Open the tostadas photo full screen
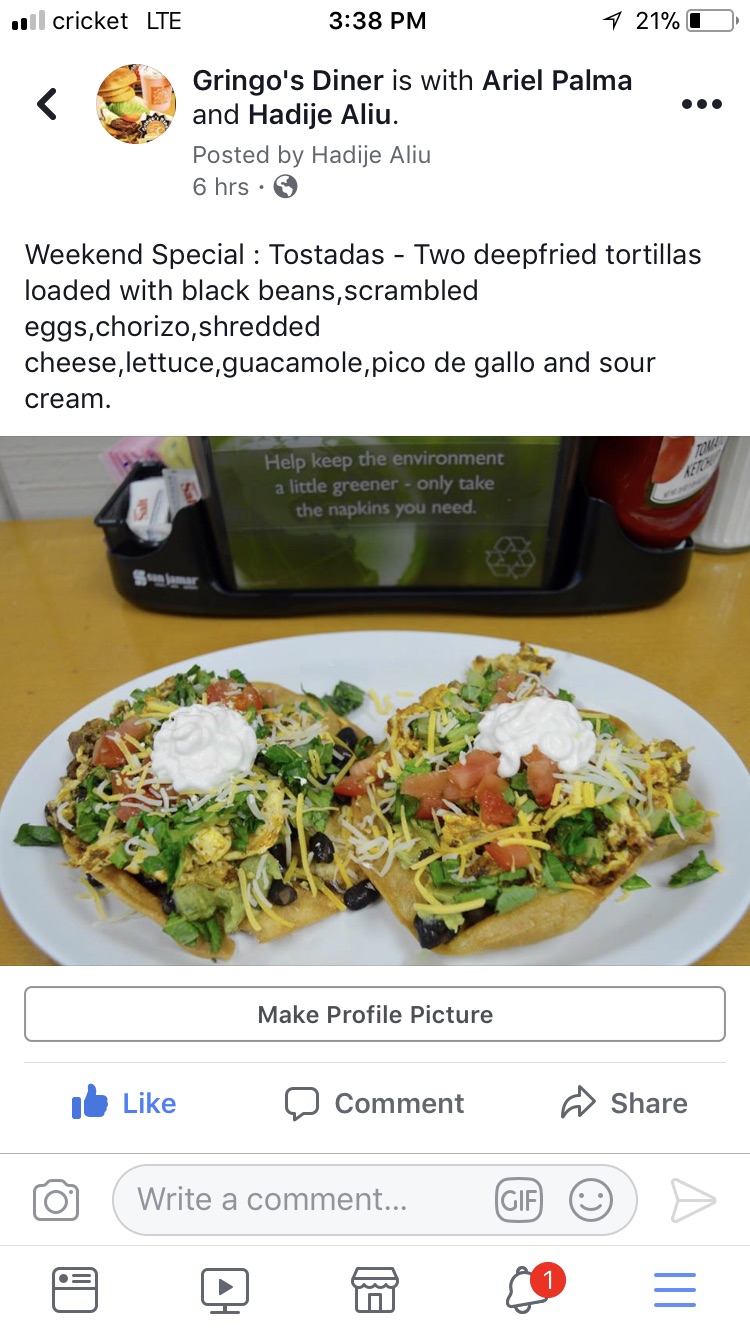750x1334 pixels. [x=375, y=700]
